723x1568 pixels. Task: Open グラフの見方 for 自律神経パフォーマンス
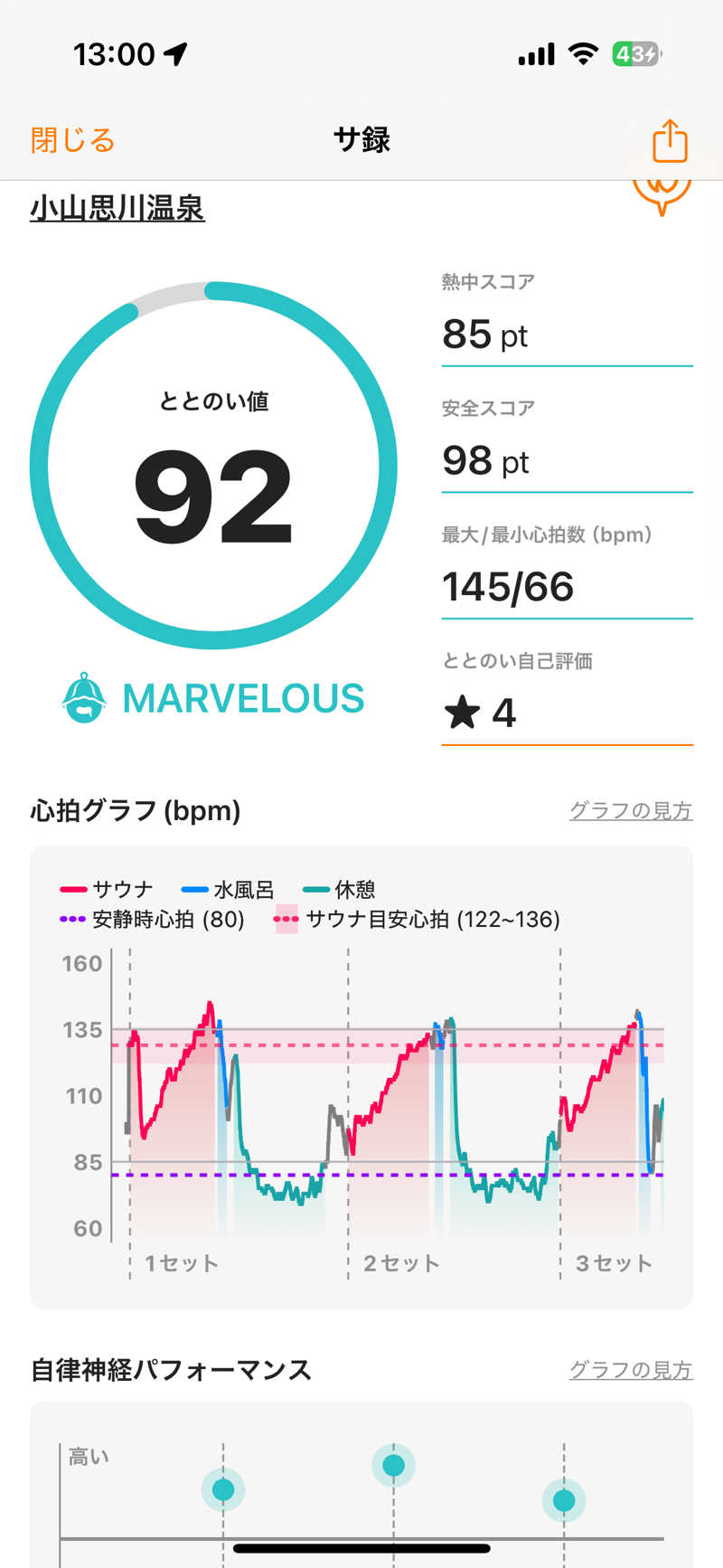[x=630, y=1370]
